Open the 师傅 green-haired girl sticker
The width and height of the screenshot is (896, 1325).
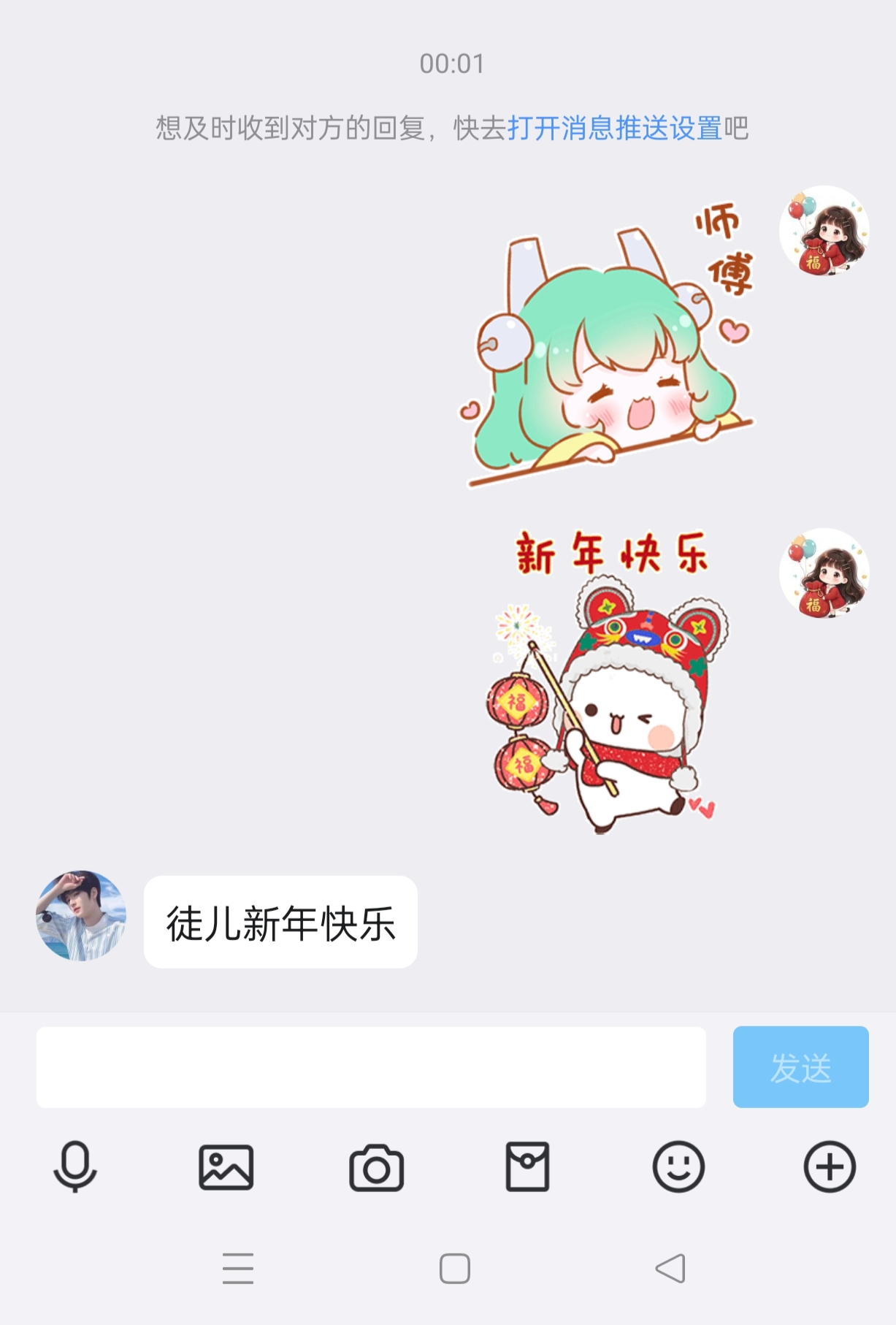pyautogui.click(x=606, y=347)
